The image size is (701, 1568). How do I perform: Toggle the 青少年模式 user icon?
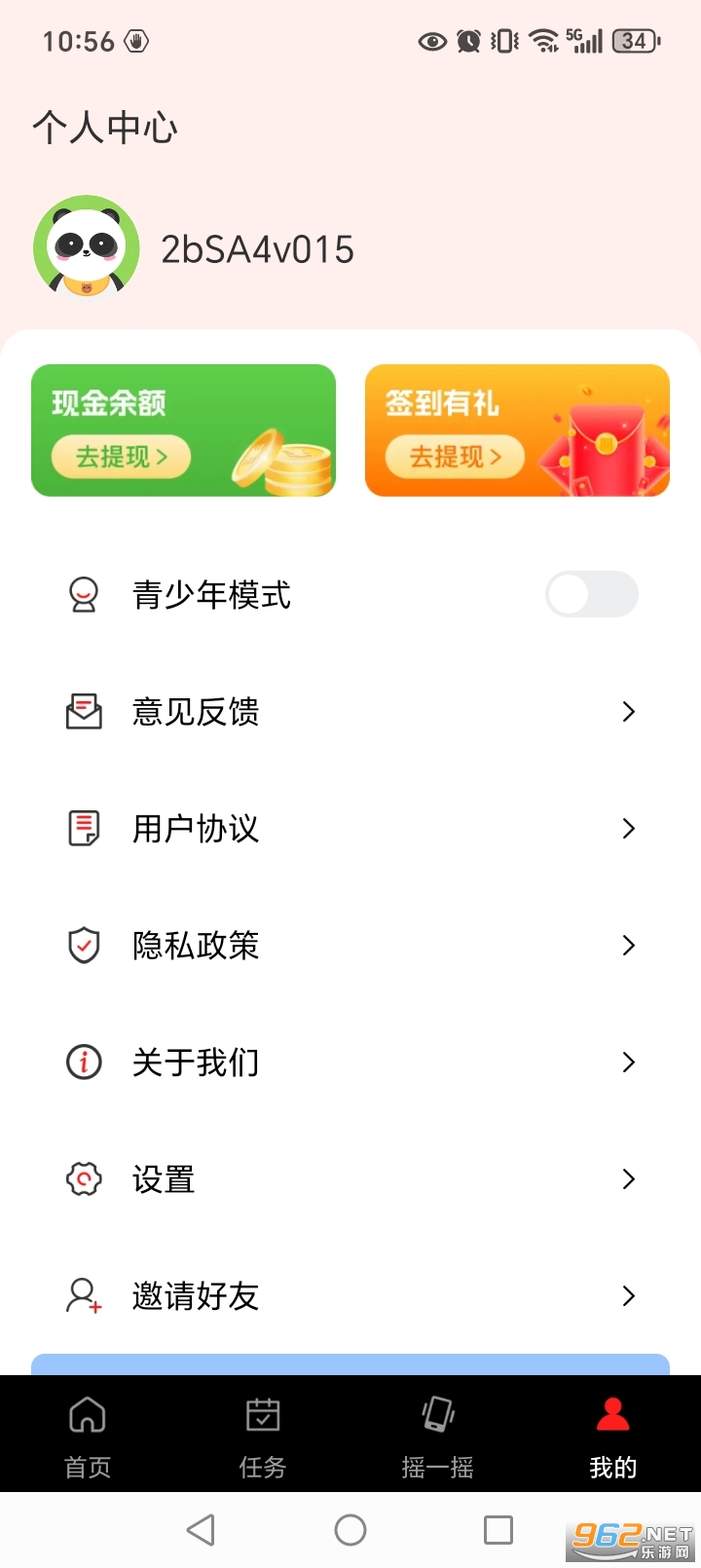85,594
